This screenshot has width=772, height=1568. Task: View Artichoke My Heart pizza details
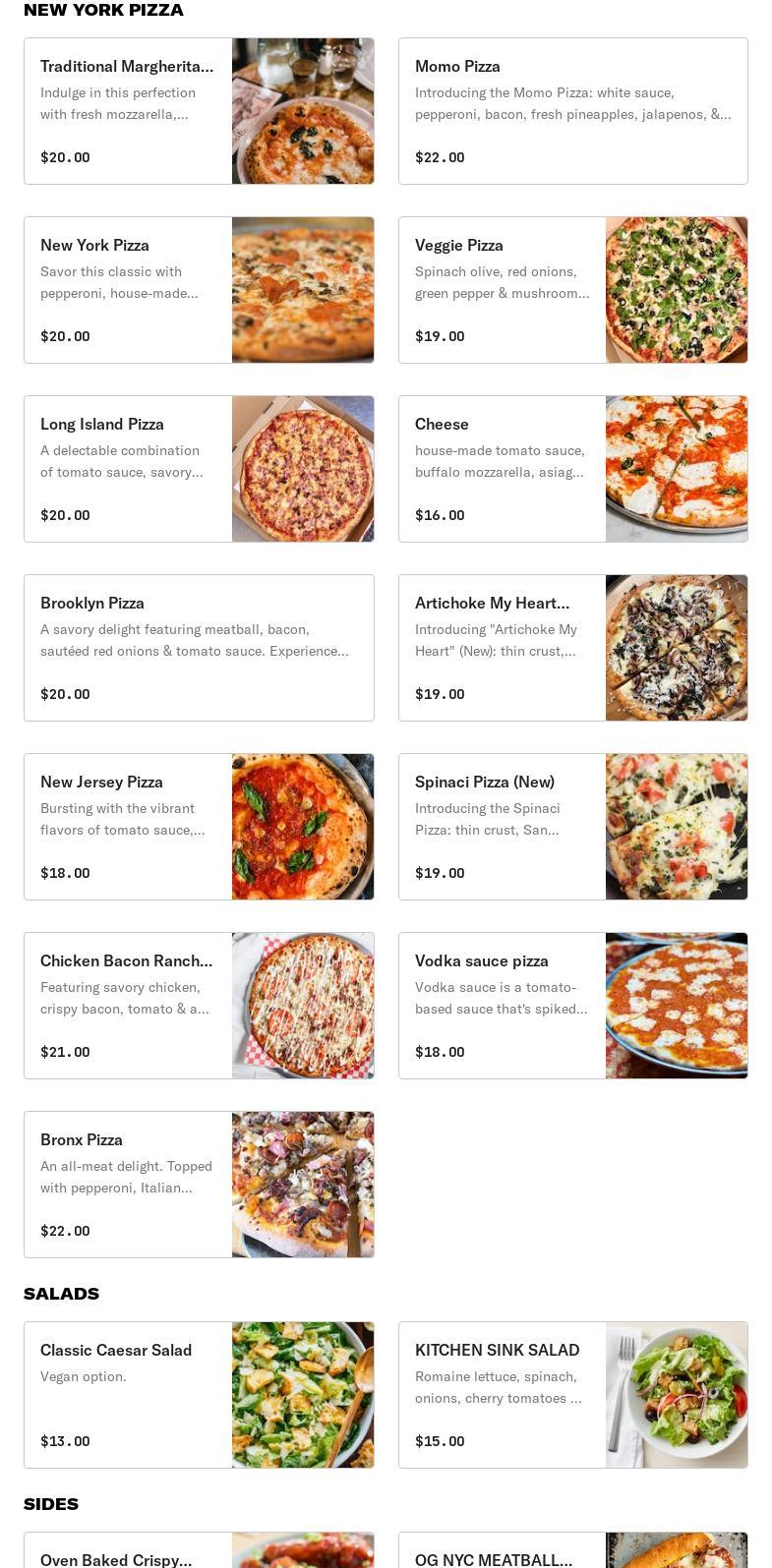coord(572,648)
